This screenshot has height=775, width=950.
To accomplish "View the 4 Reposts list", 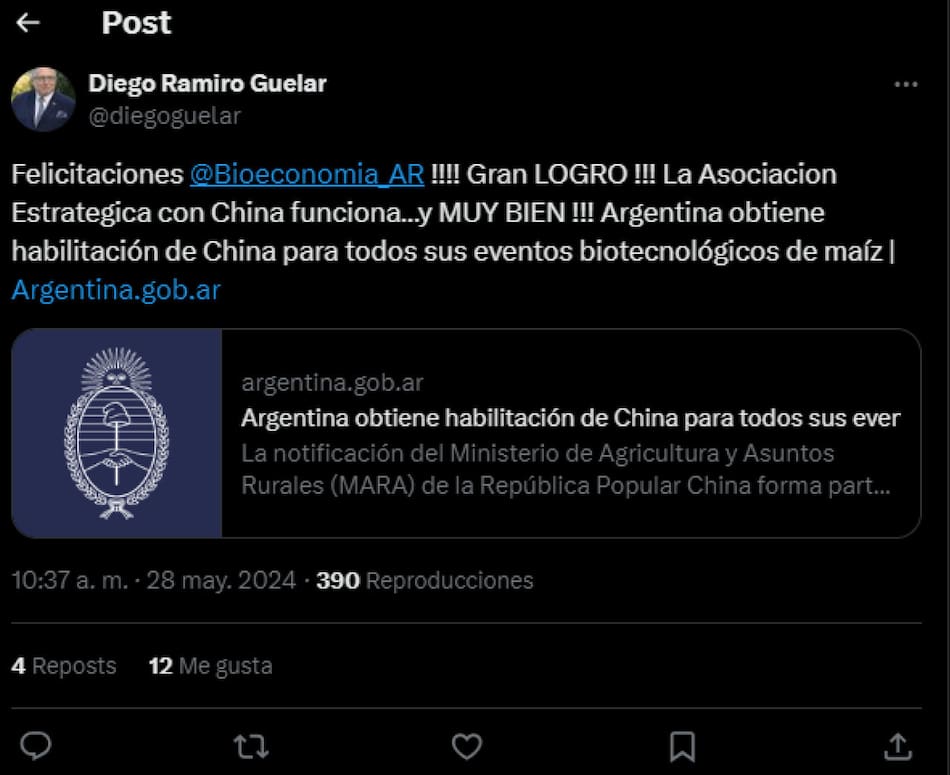I will [64, 666].
